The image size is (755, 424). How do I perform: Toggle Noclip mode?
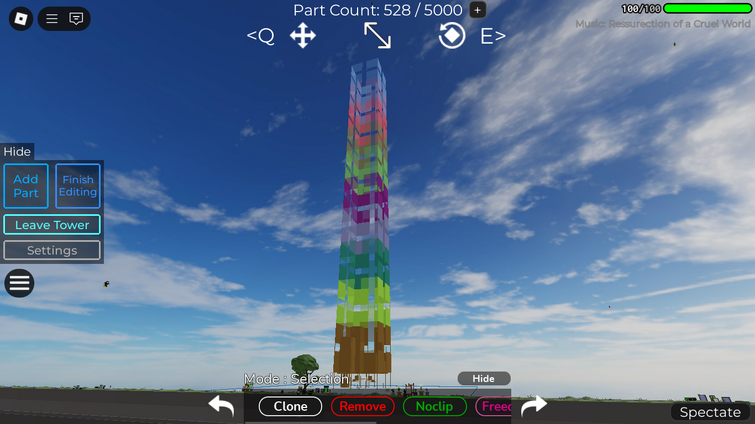(x=434, y=406)
